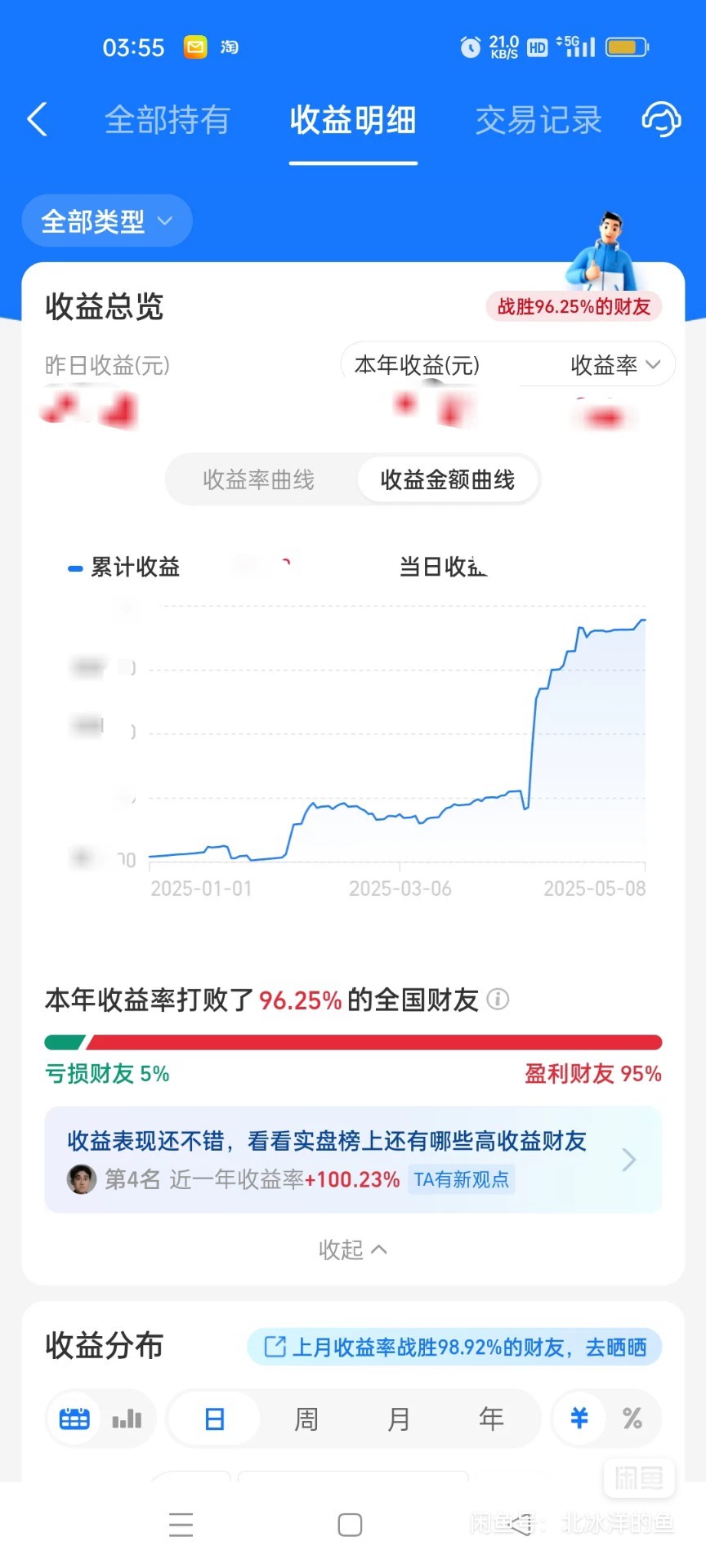This screenshot has width=706, height=1568.
Task: Select the calendar view icon
Action: 74,1419
